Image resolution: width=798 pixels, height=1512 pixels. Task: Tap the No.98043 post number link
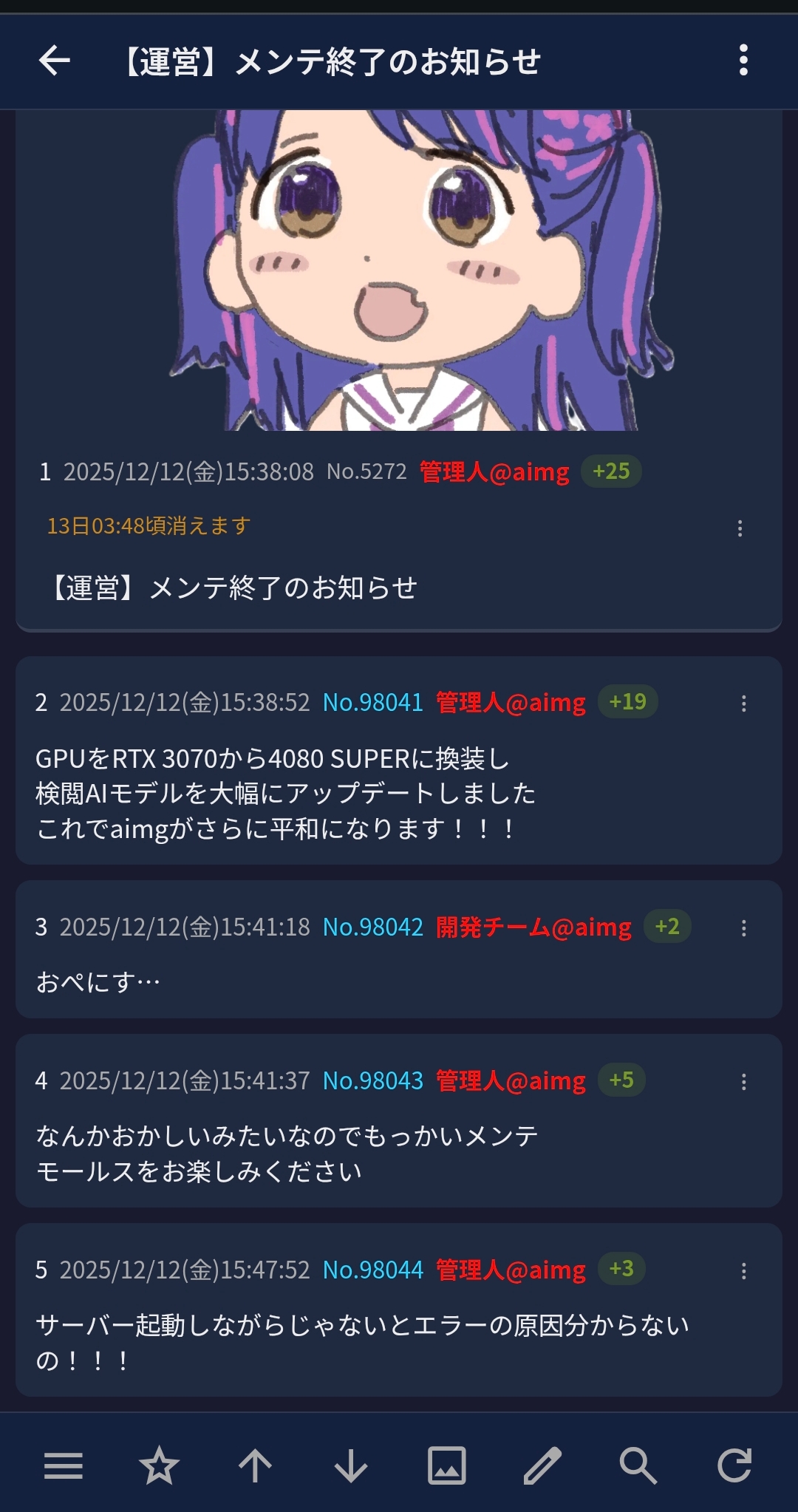pyautogui.click(x=373, y=1081)
